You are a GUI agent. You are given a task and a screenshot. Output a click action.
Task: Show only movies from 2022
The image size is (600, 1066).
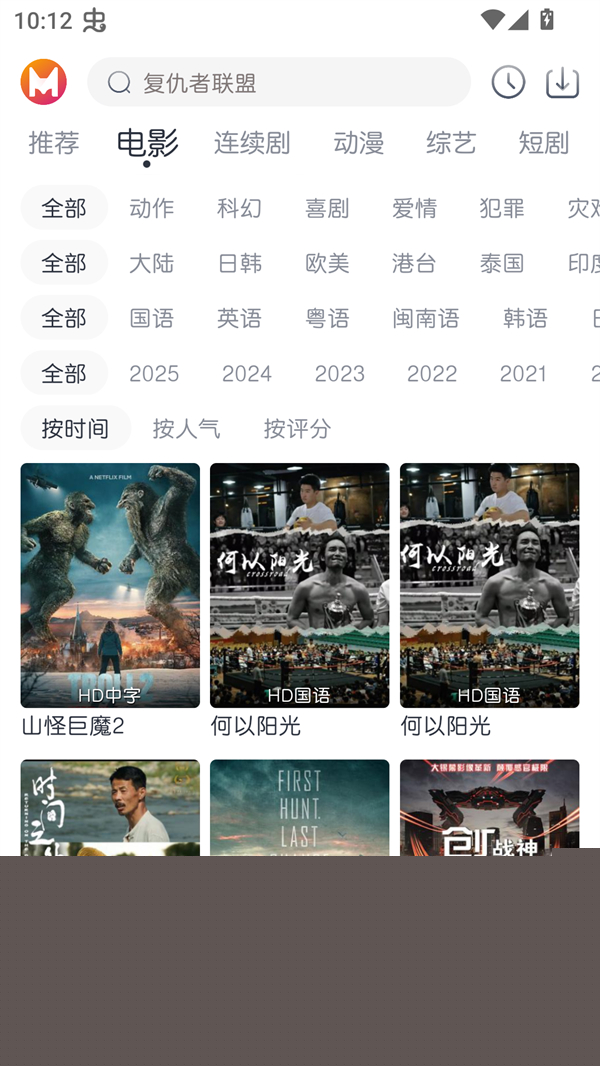(x=432, y=373)
